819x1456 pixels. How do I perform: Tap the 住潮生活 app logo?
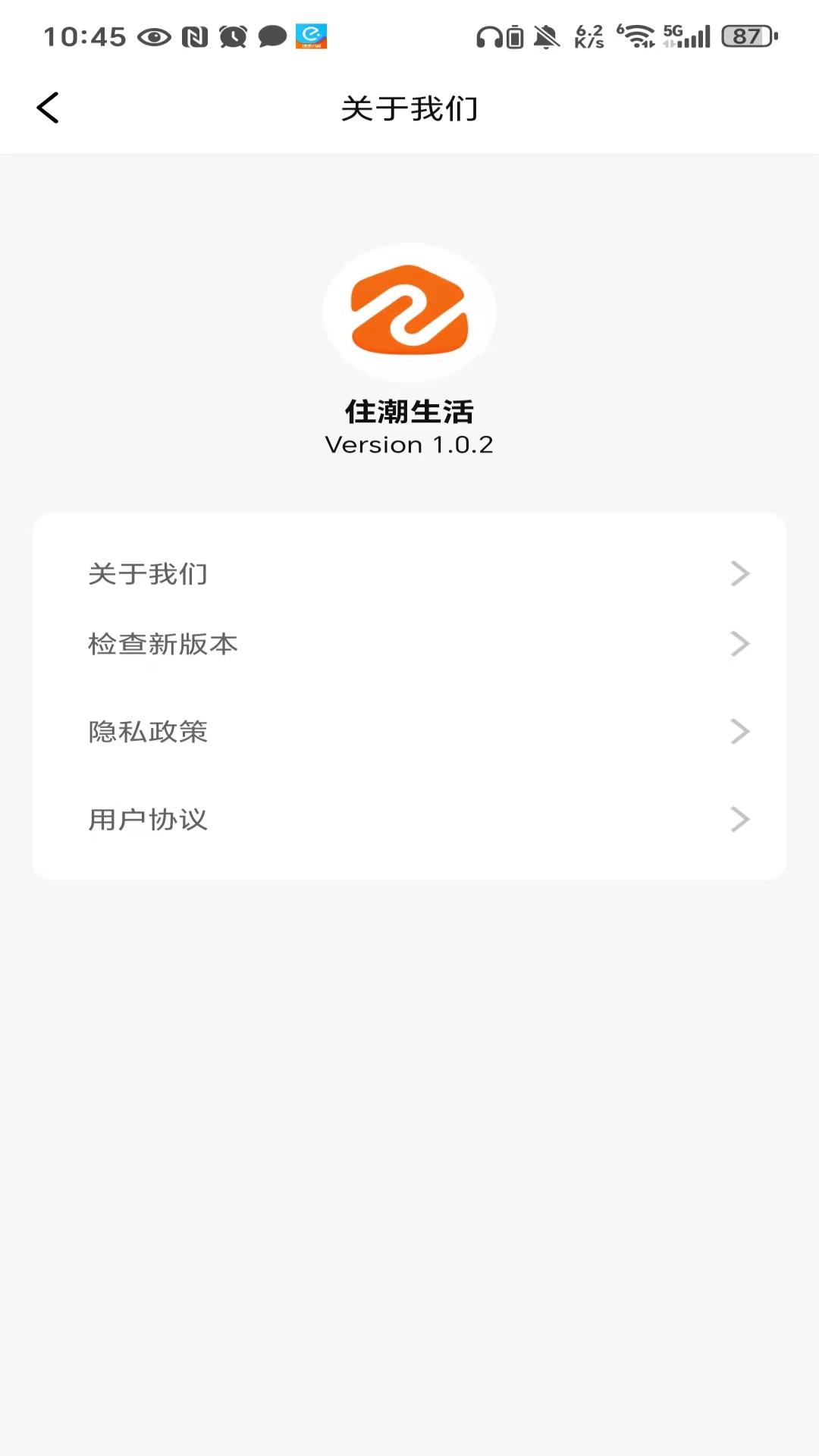pos(409,312)
